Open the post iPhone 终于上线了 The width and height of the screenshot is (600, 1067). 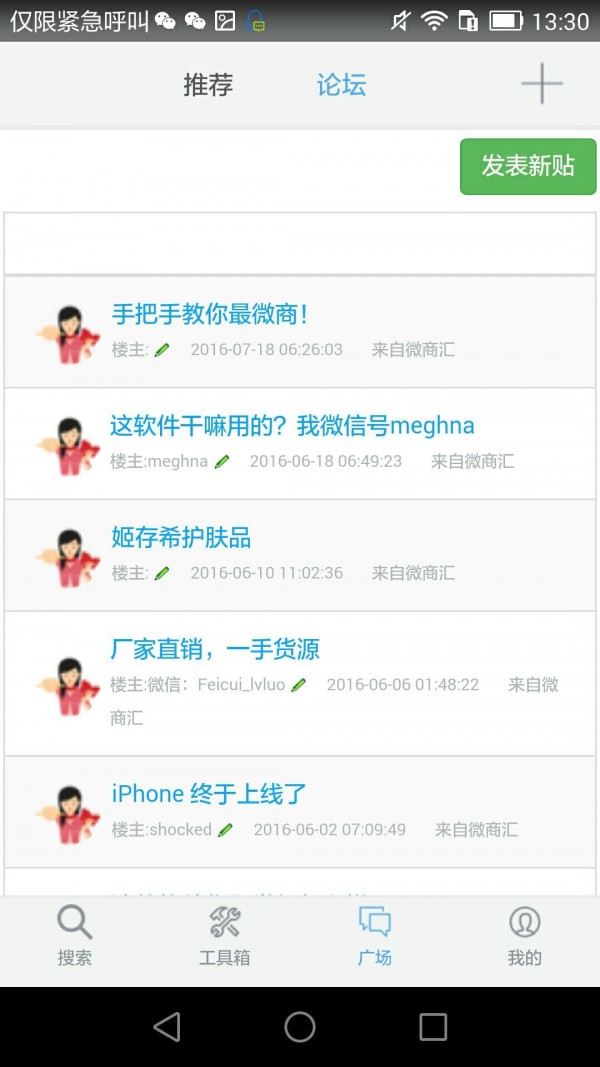tap(209, 794)
